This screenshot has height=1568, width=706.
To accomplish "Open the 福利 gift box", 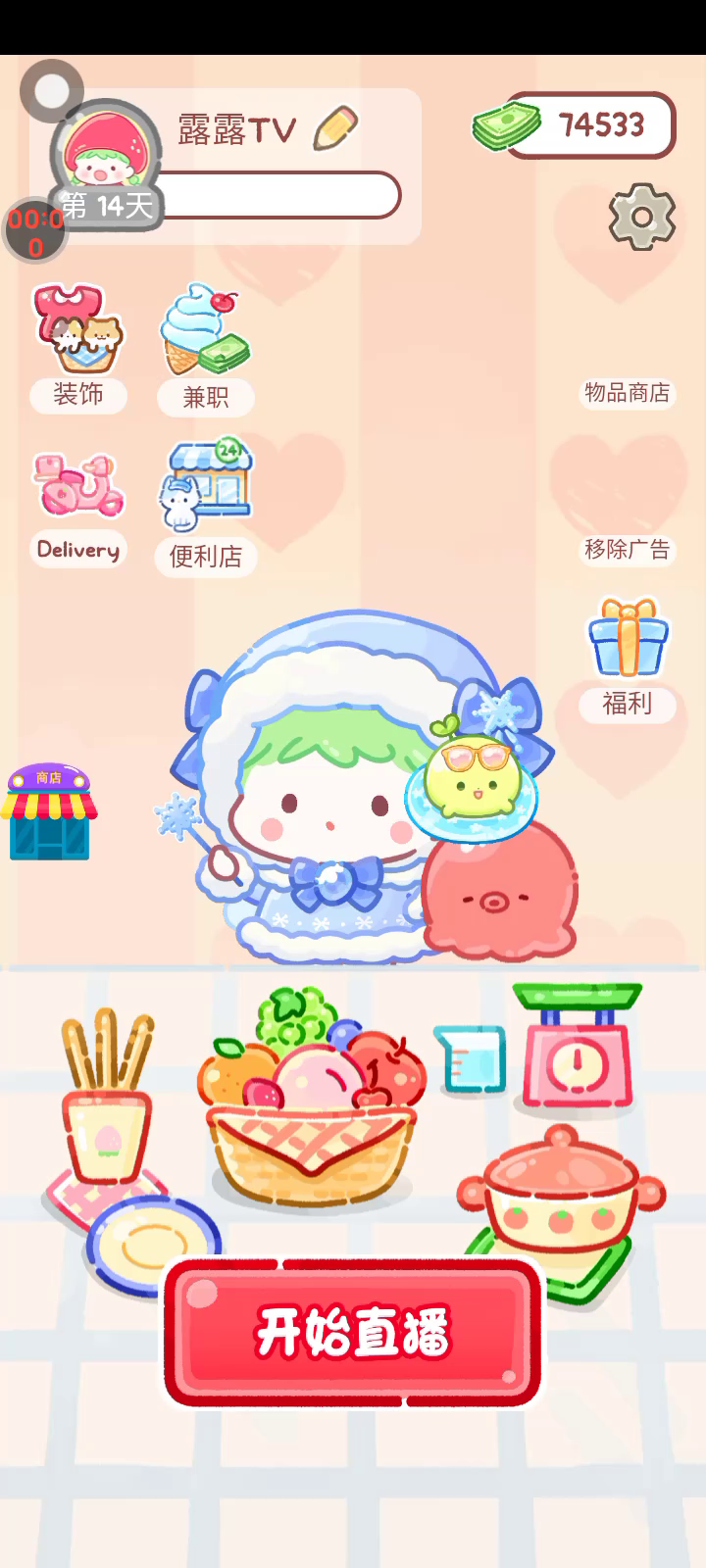I will point(628,657).
